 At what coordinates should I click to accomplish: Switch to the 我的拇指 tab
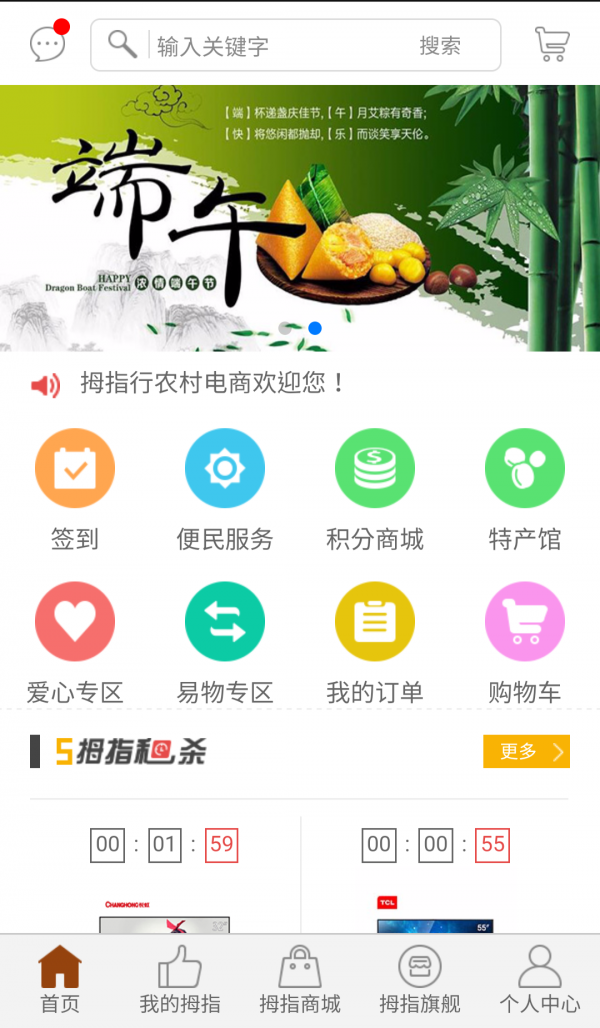click(x=180, y=980)
